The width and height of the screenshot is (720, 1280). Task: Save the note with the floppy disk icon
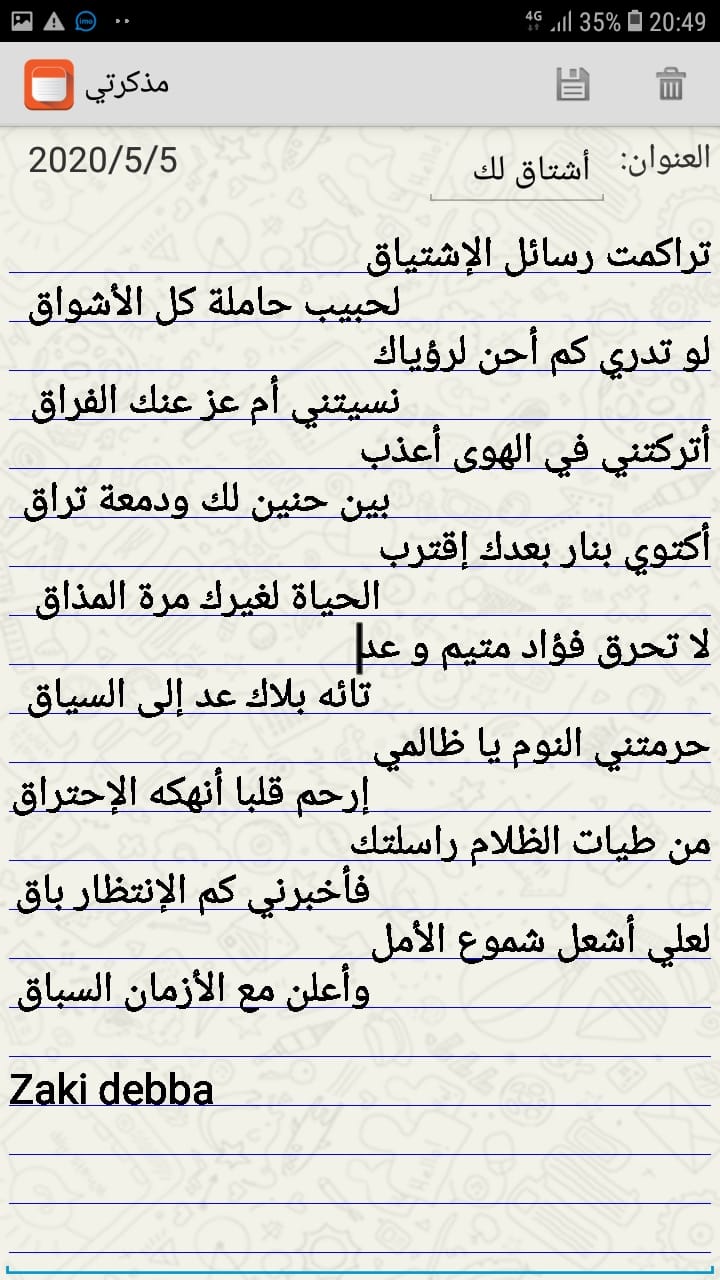pyautogui.click(x=573, y=84)
